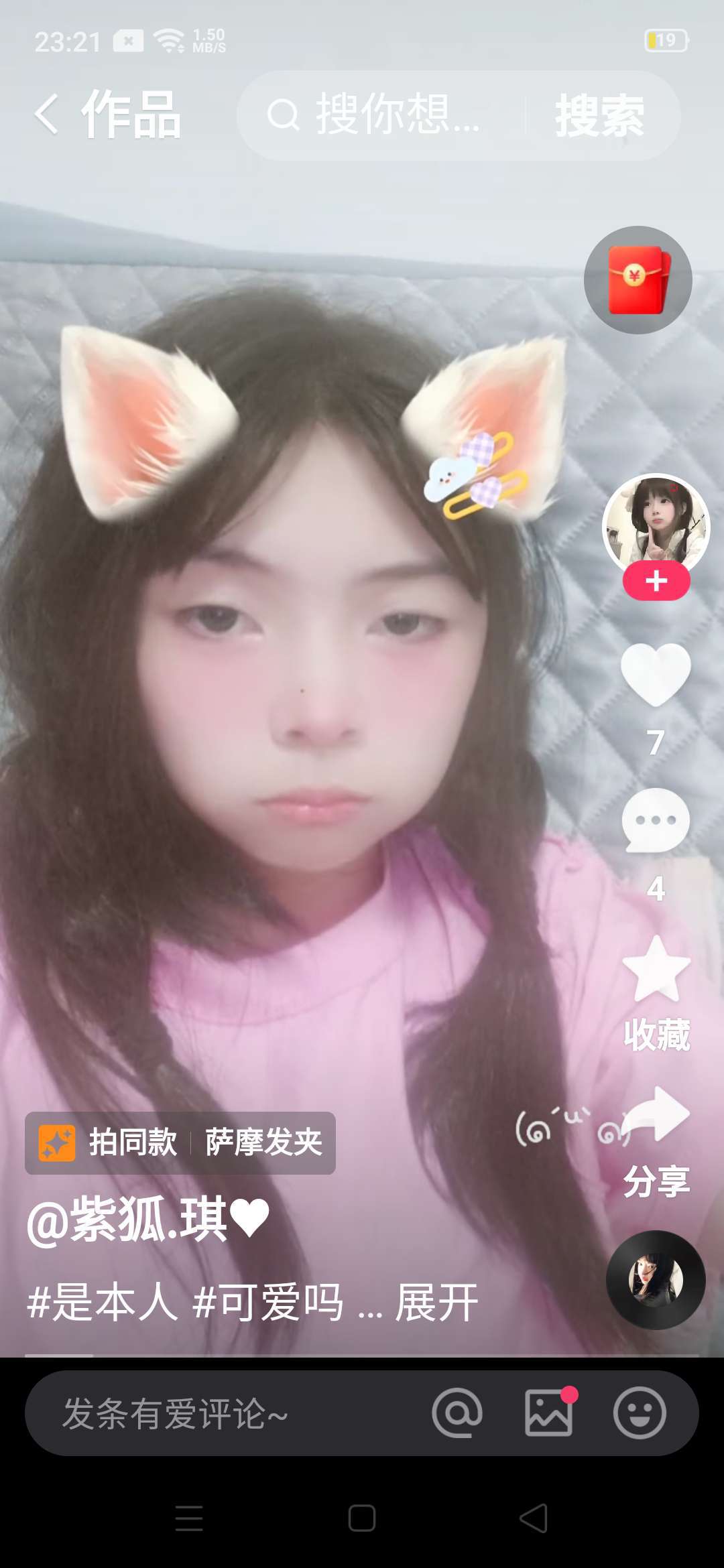
Task: Open the emoji picker
Action: [640, 1413]
